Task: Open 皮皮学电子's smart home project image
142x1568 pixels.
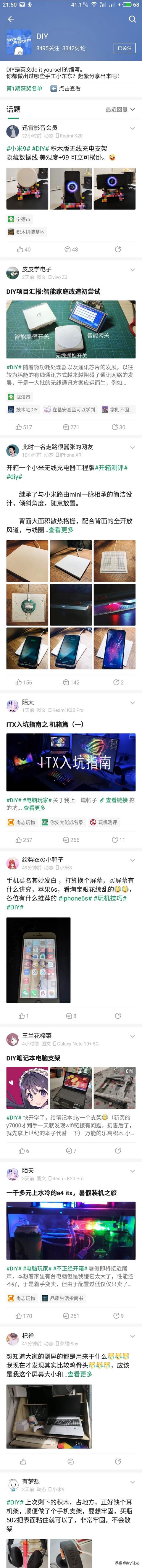Action: (x=71, y=329)
